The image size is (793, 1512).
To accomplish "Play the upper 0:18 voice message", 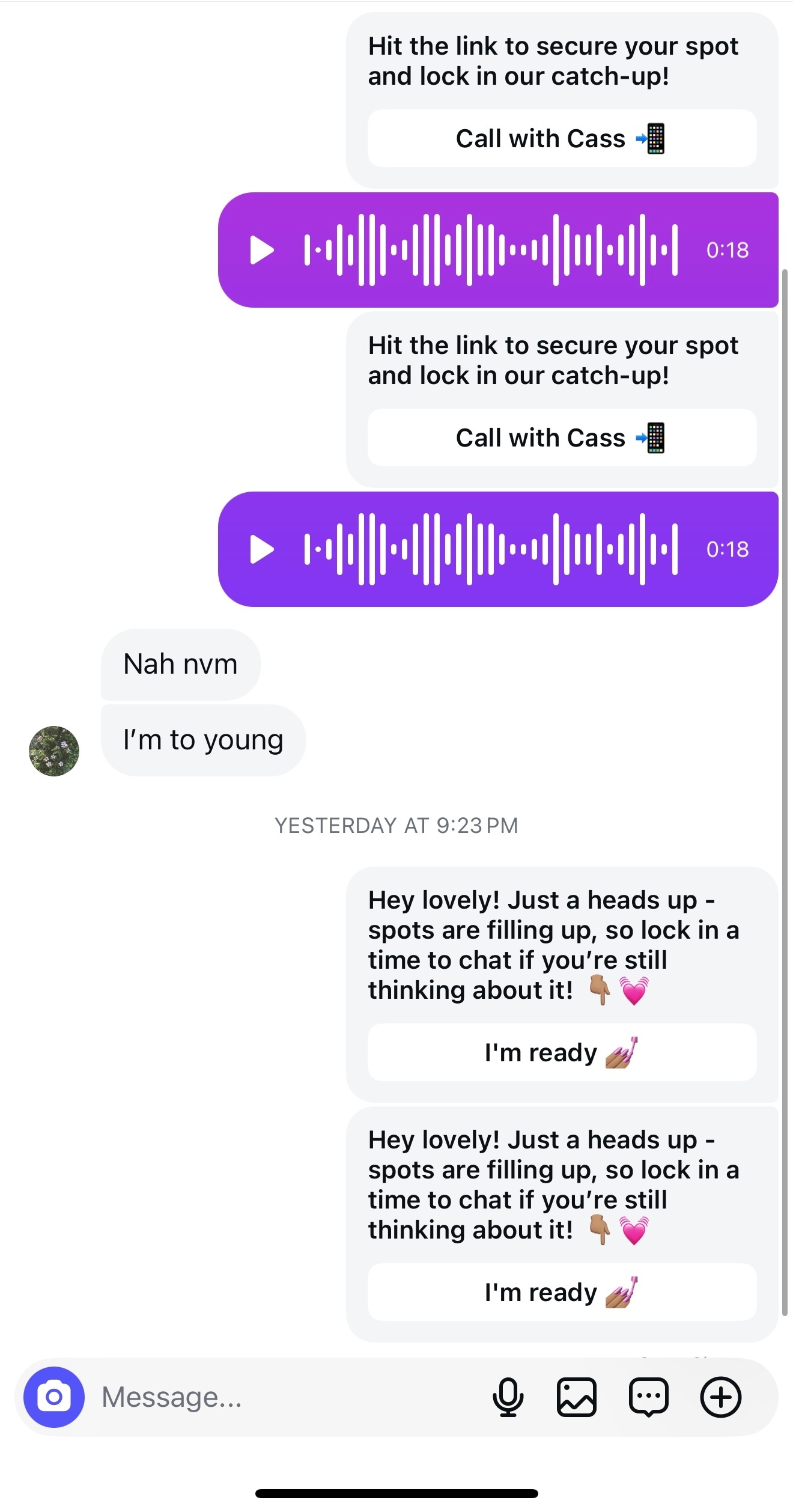I will 262,250.
